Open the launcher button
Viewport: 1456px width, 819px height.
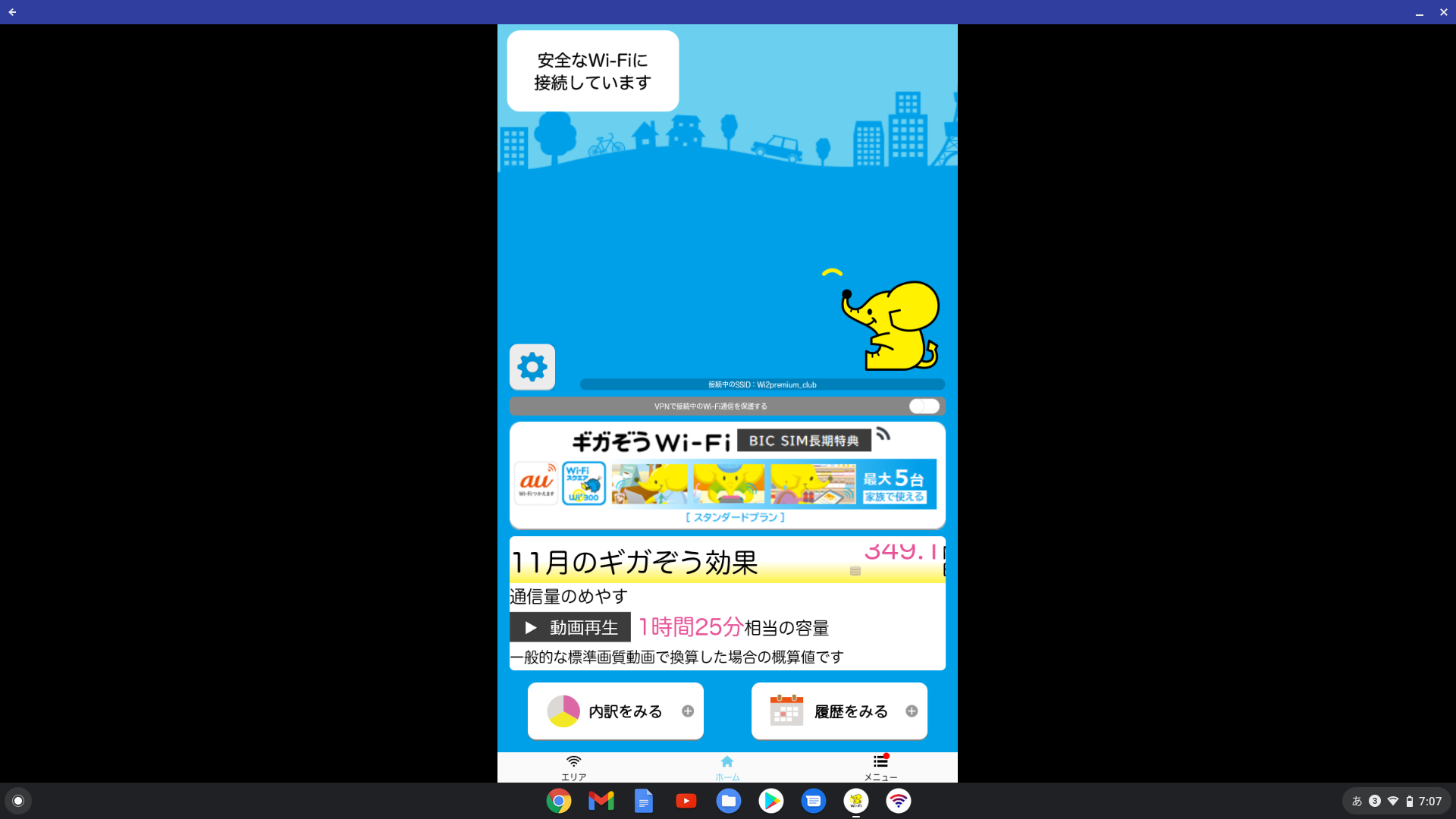pyautogui.click(x=18, y=801)
